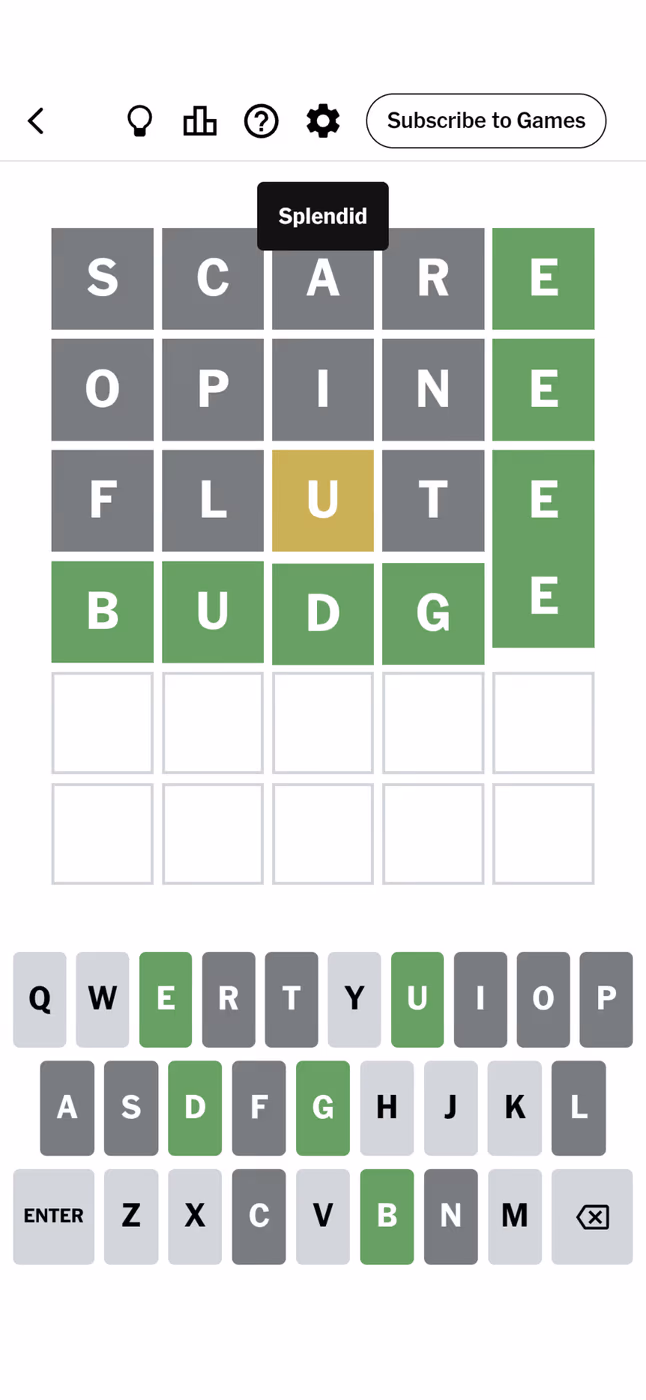Select the J key

(x=451, y=1108)
